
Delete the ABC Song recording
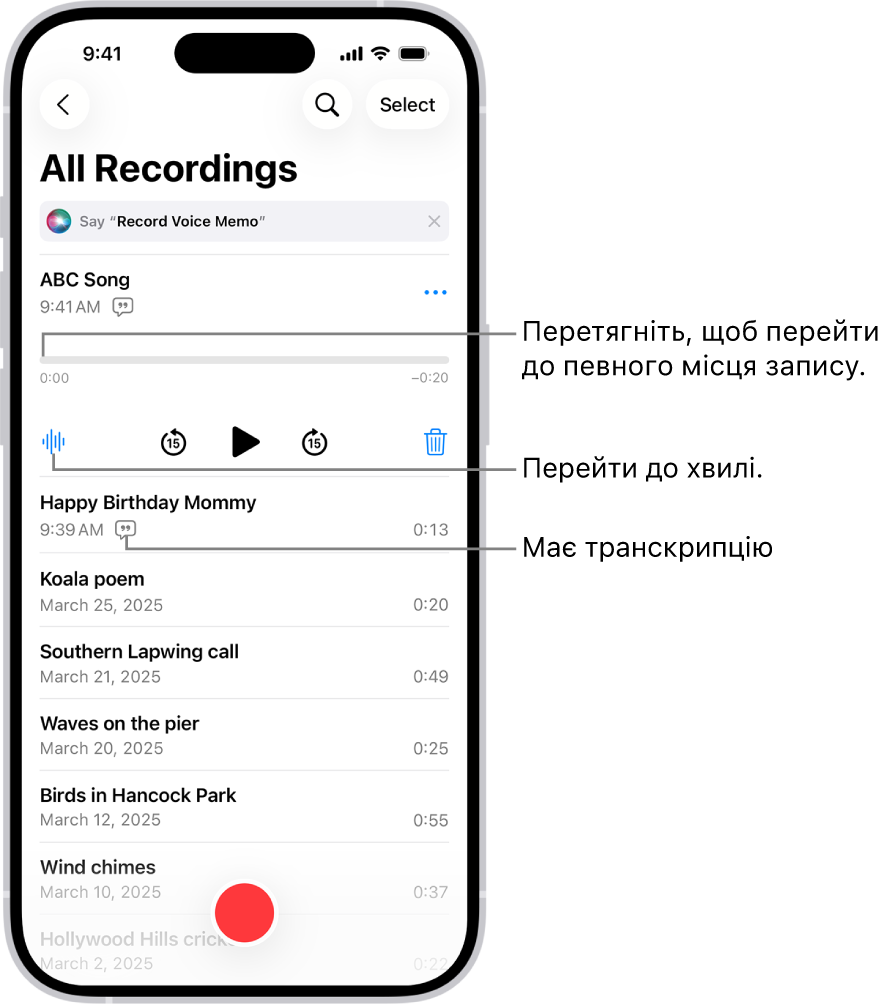(435, 442)
